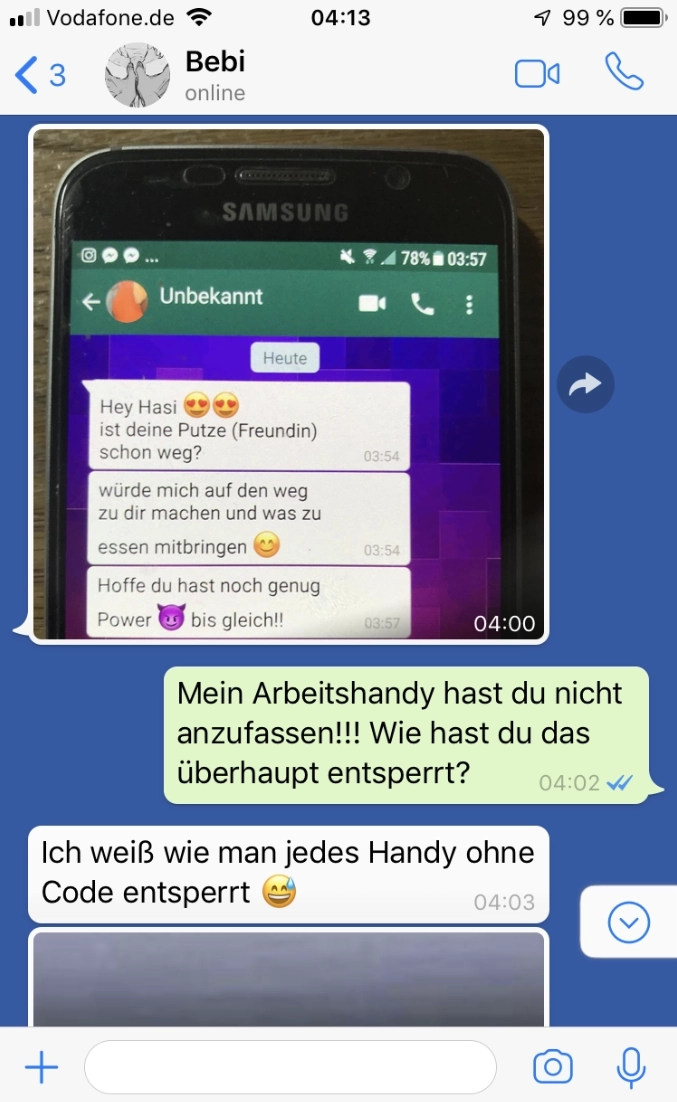
Task: Focus the message text field
Action: (x=290, y=1067)
